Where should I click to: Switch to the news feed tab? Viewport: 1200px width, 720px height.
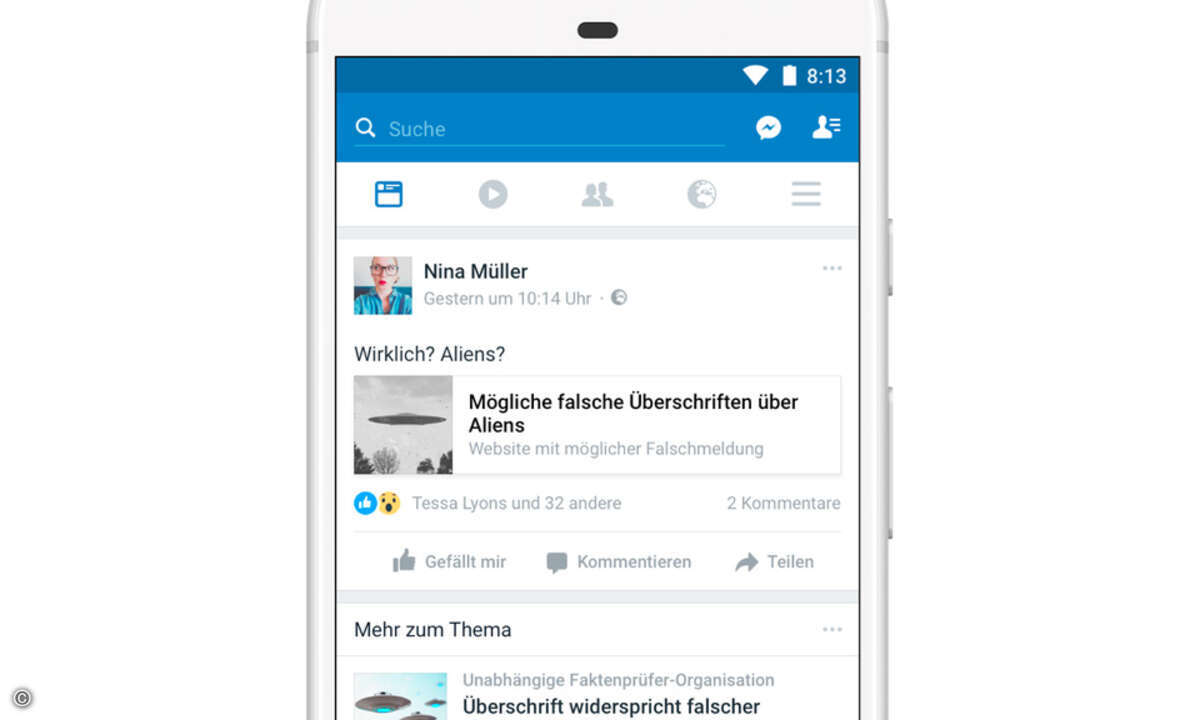click(x=388, y=194)
